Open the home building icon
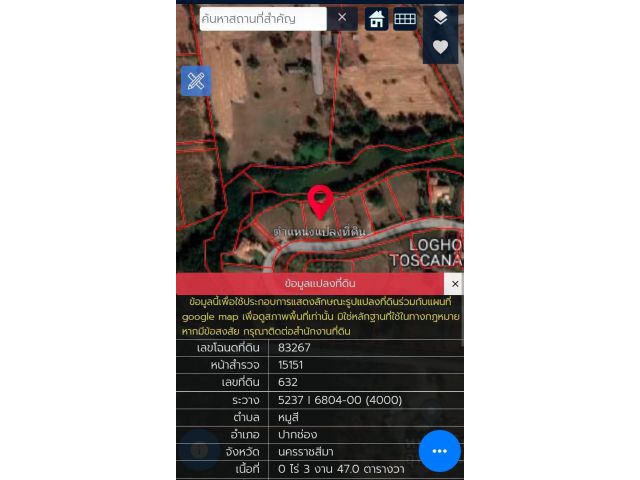This screenshot has height=480, width=640. click(376, 18)
